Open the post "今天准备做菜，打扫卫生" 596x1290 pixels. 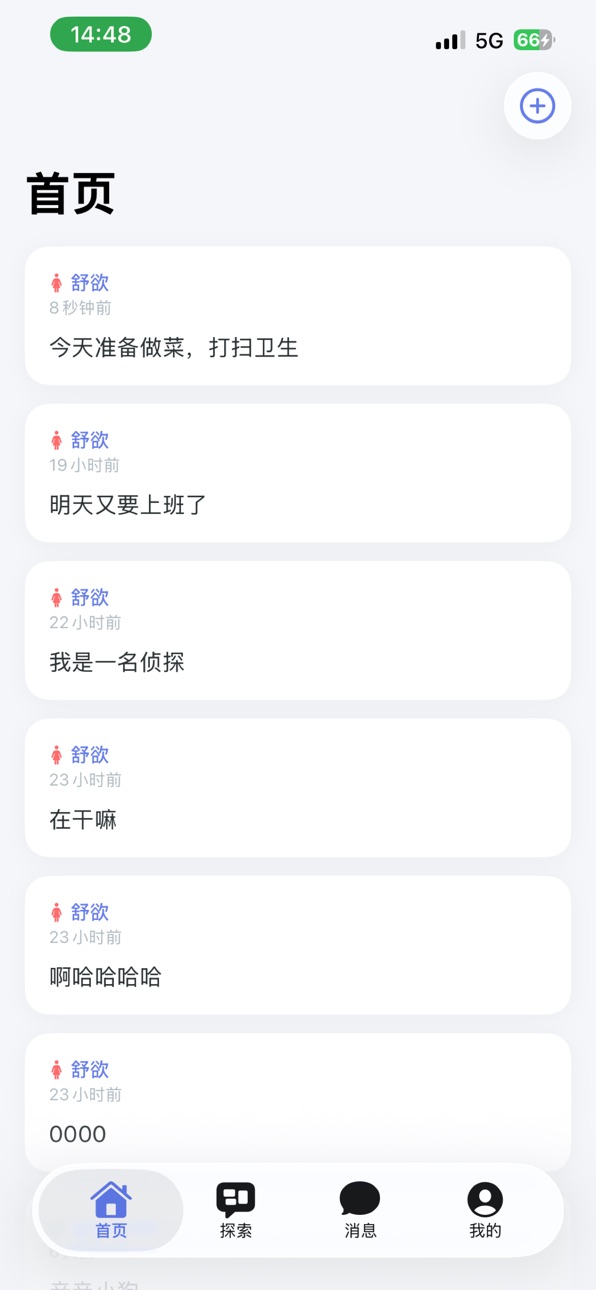point(298,316)
